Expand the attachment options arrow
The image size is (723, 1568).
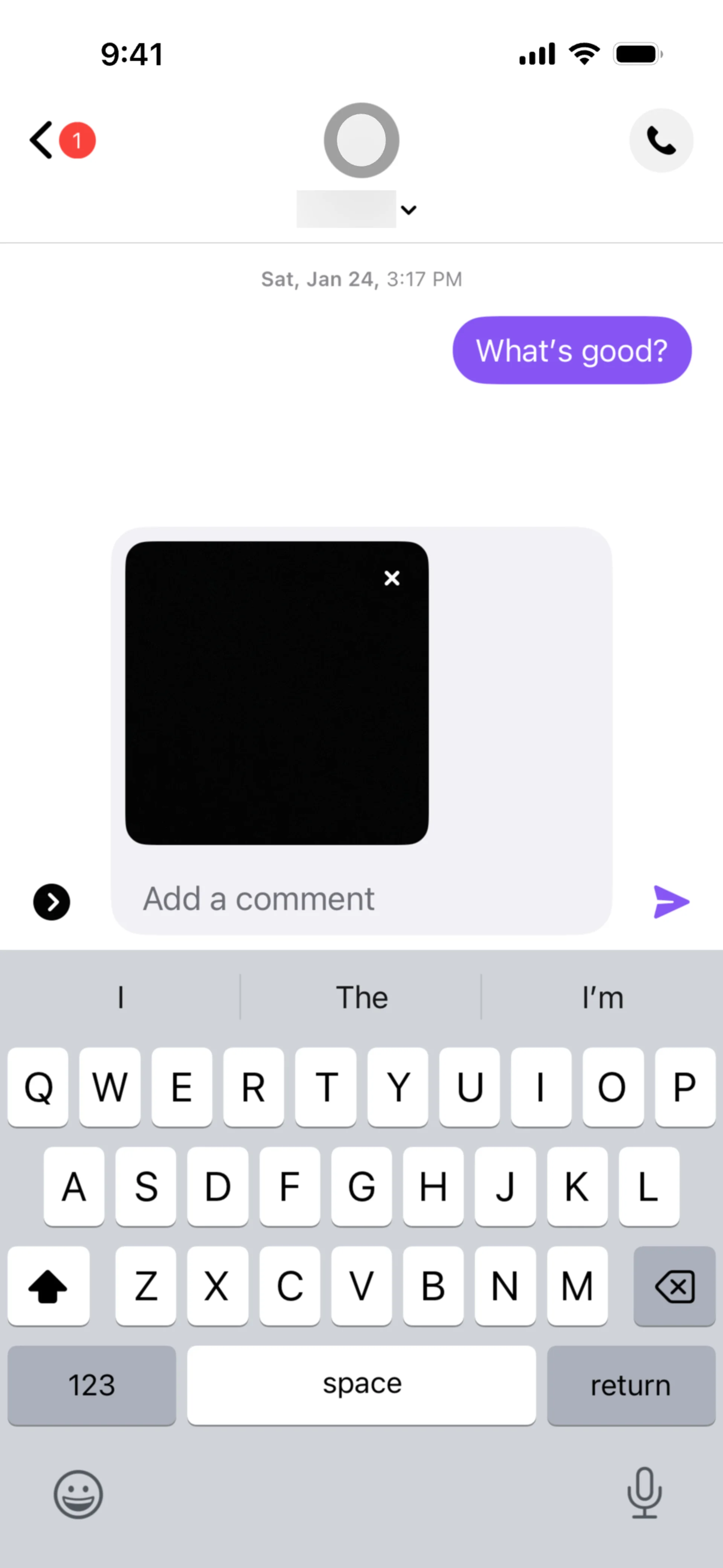click(x=52, y=902)
